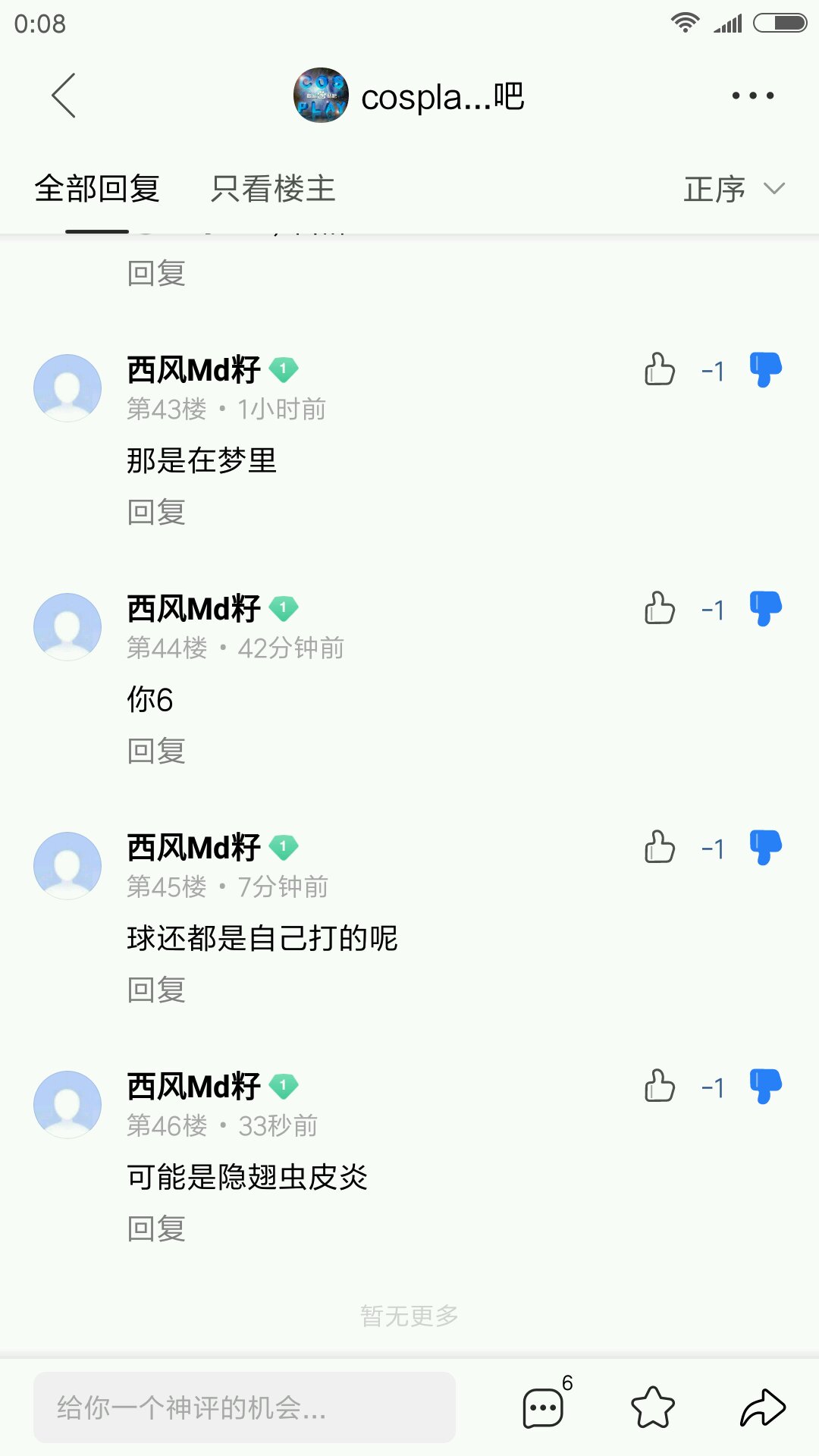Open the three-dot overflow menu

pos(752,96)
